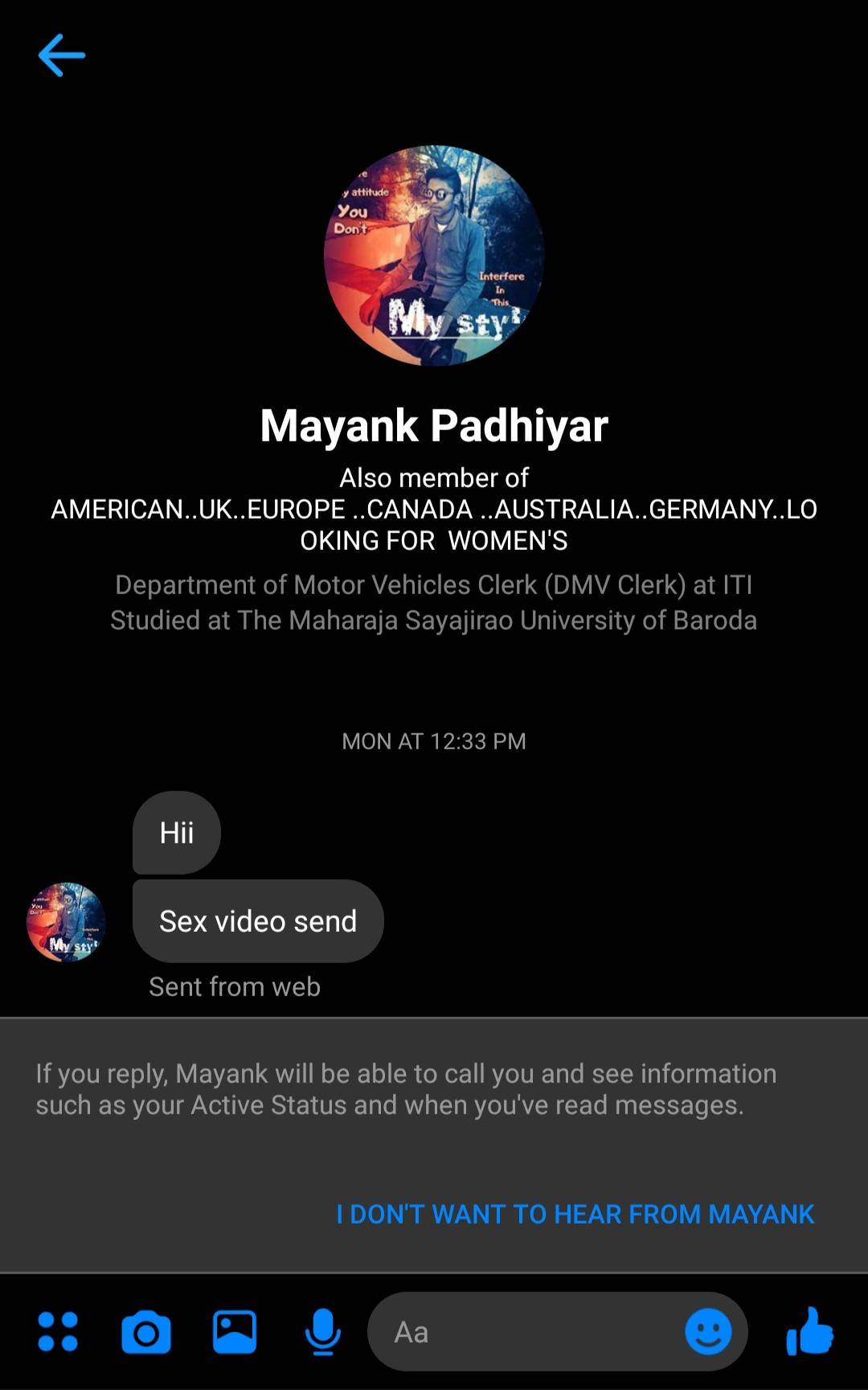
Task: Open the four-dot more options menu
Action: pos(58,1331)
